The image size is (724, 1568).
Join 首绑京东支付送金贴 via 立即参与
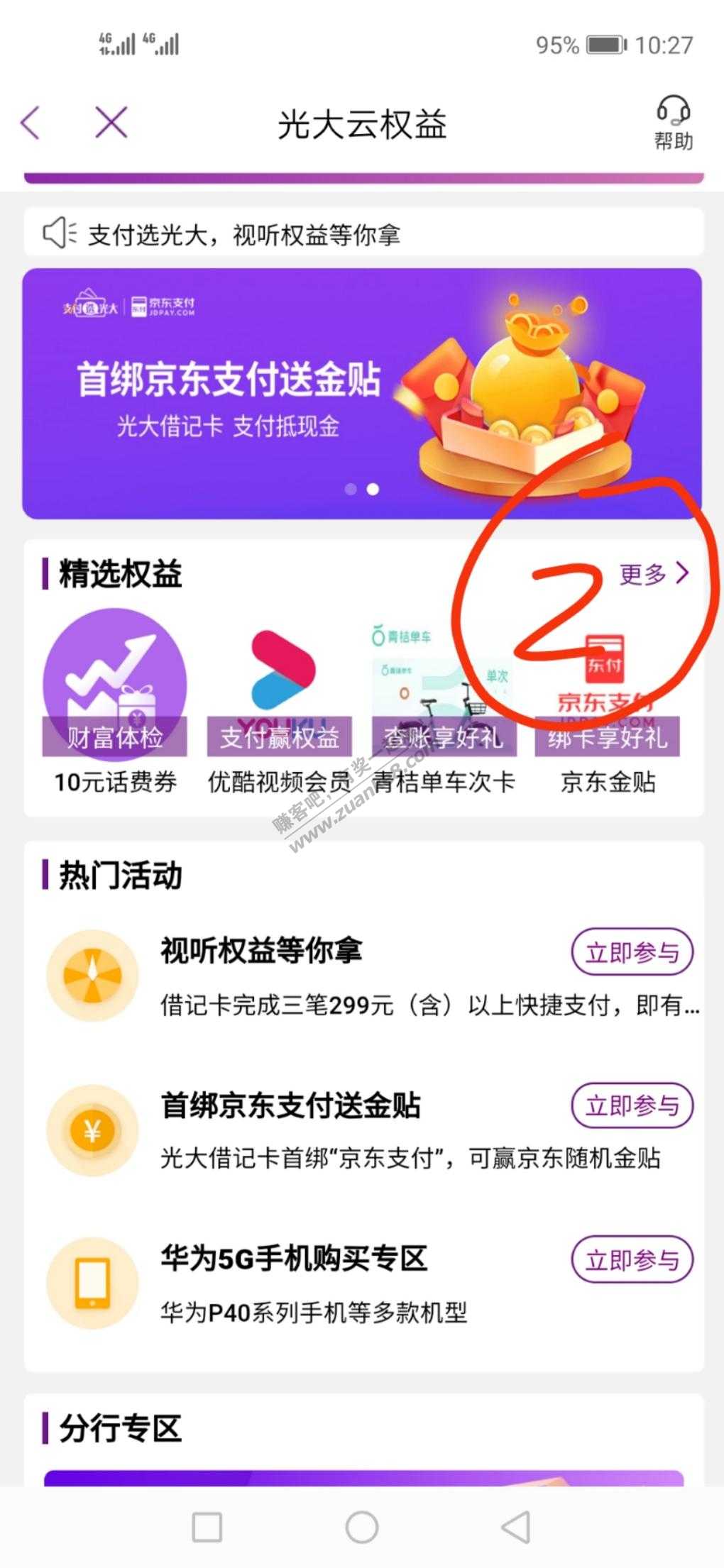point(632,1105)
